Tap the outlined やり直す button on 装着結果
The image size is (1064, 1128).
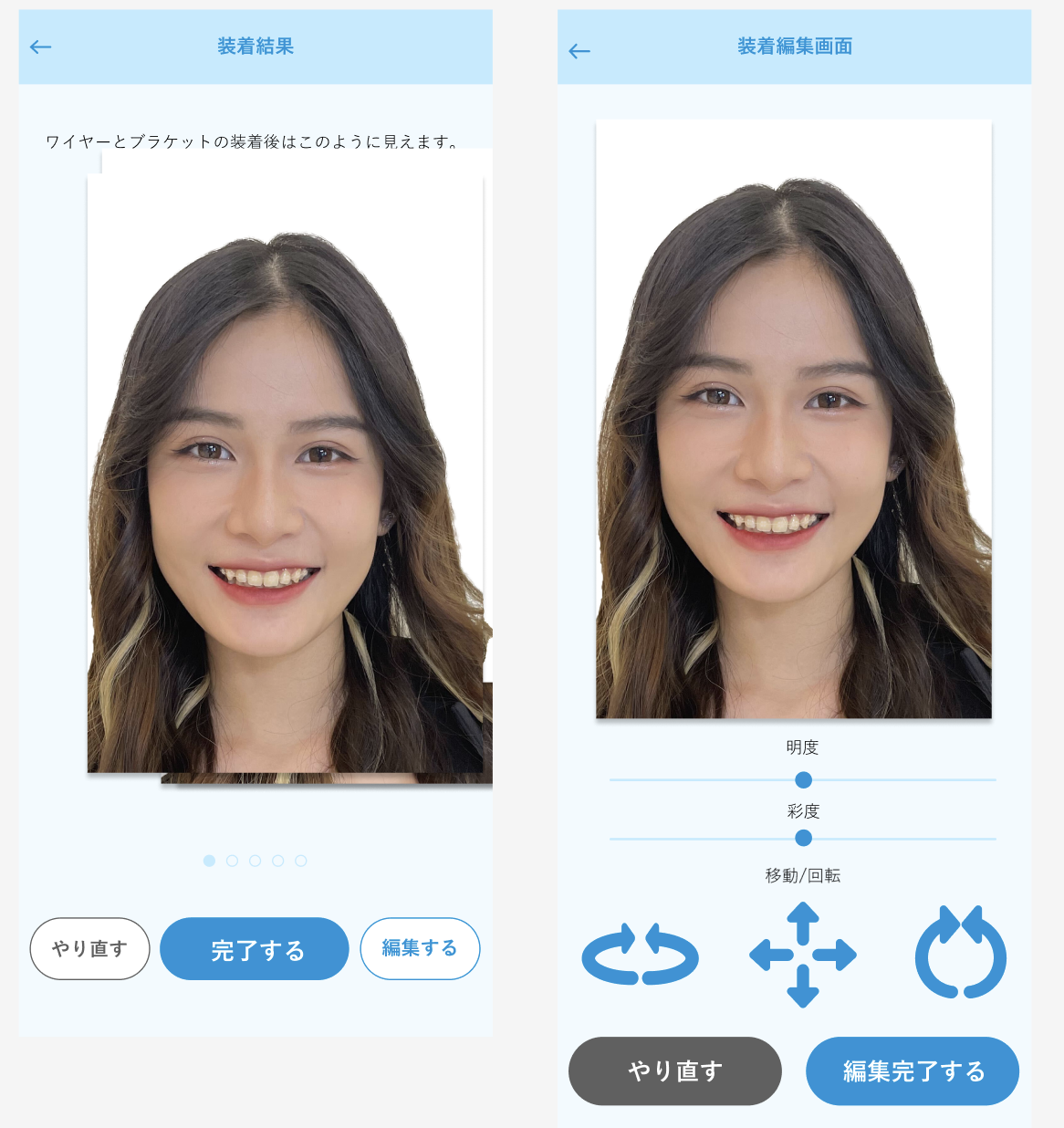pos(89,949)
